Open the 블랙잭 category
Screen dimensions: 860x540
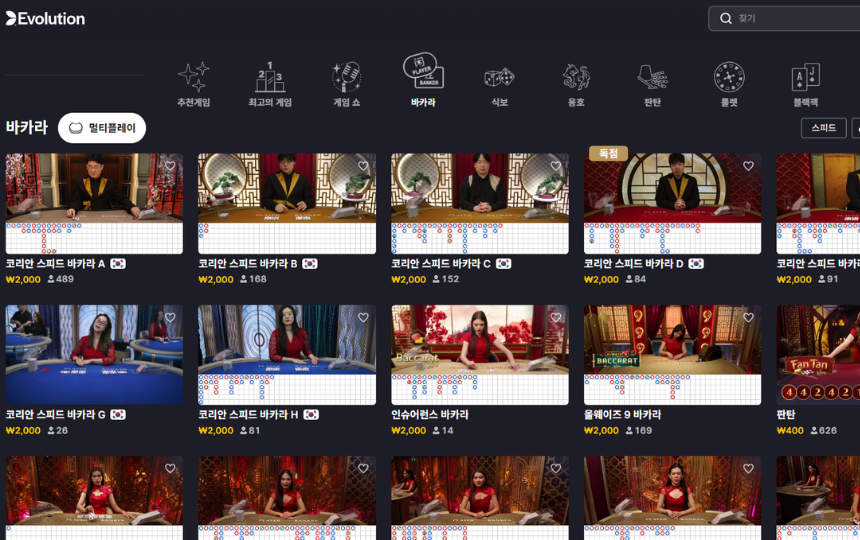click(x=805, y=85)
